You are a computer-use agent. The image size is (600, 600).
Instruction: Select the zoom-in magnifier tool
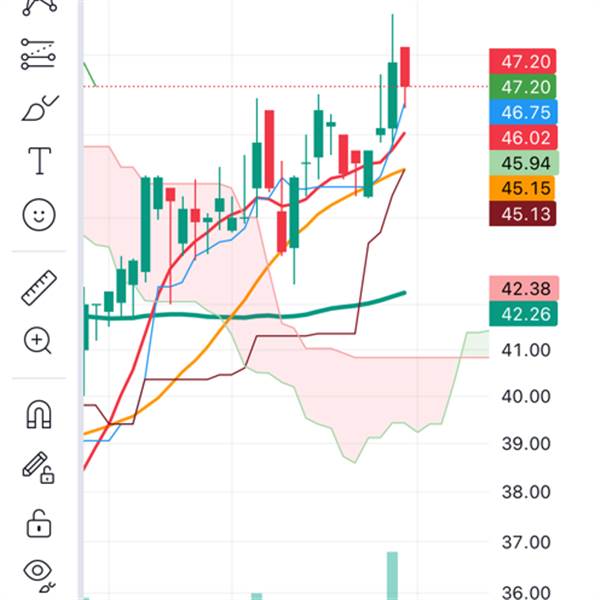pos(39,341)
